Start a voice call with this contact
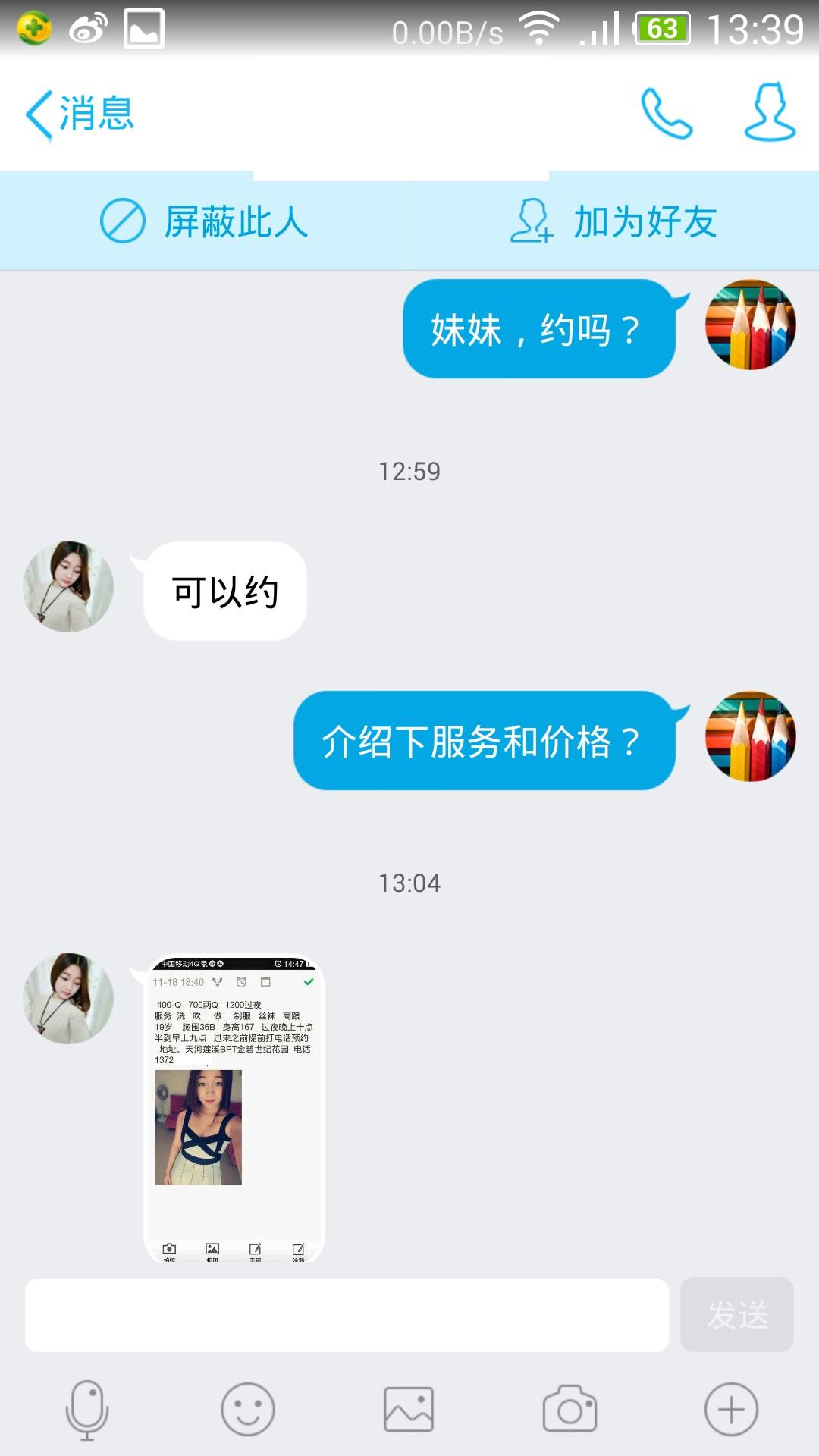 (667, 114)
